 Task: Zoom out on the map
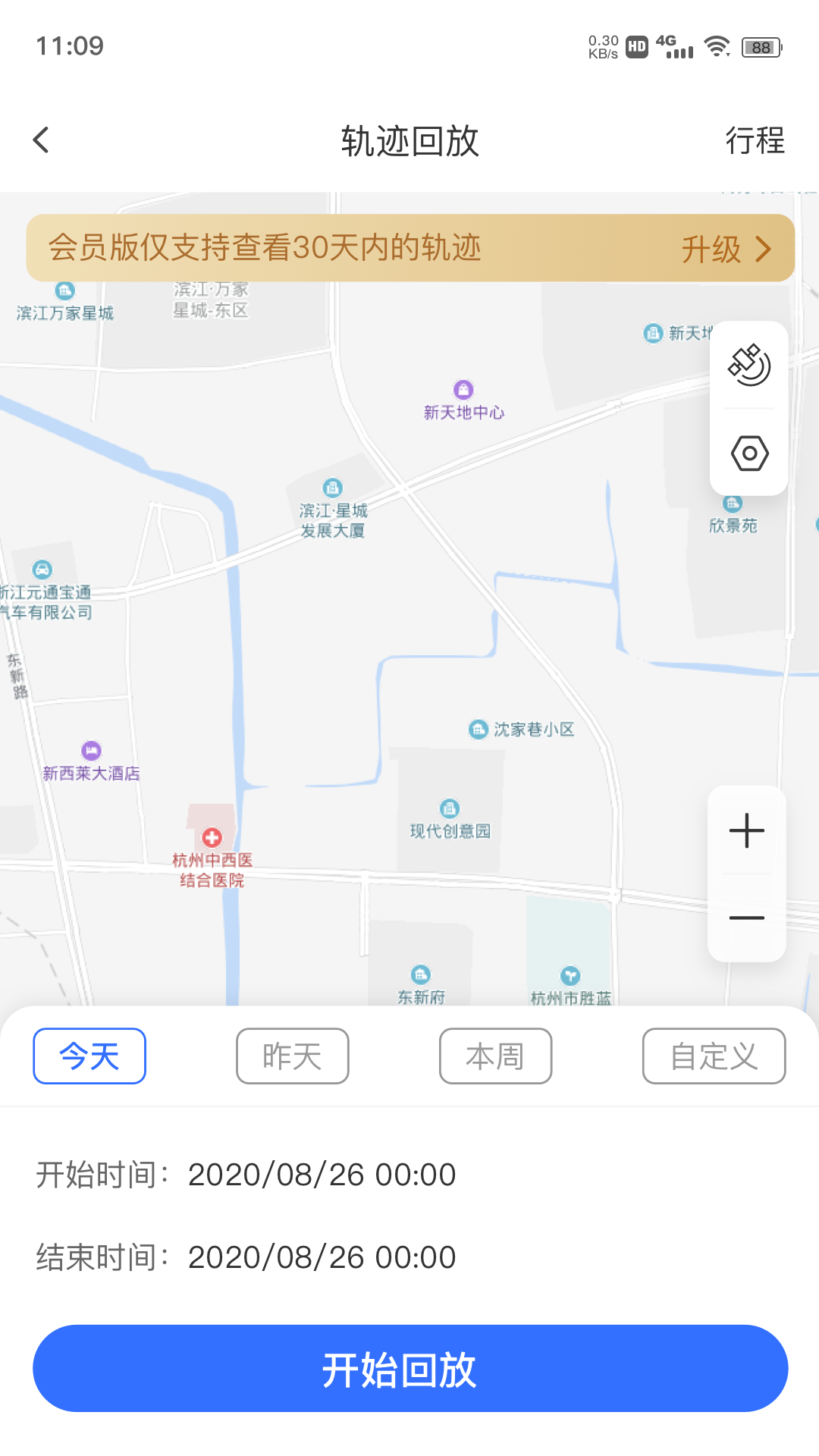[747, 918]
